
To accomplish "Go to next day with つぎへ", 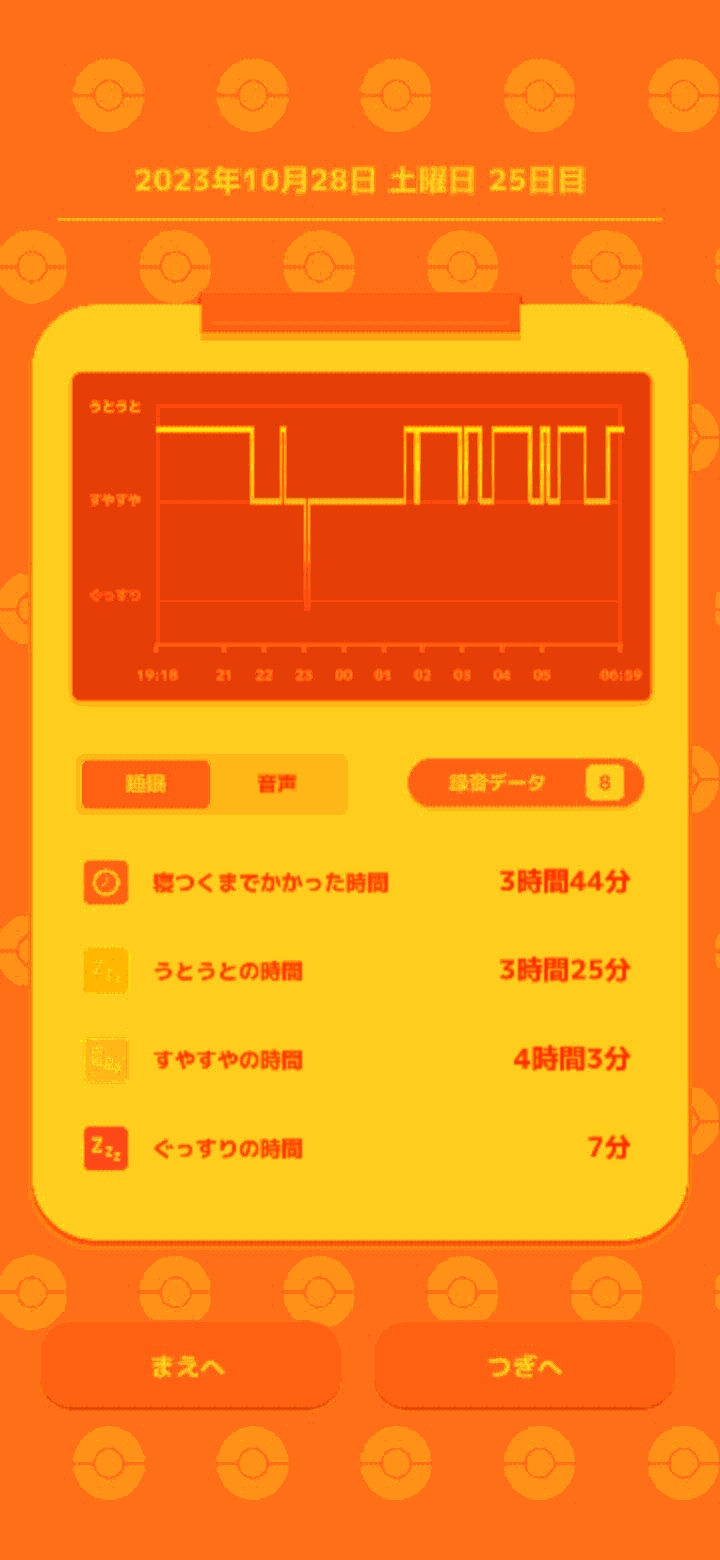I will point(524,1366).
